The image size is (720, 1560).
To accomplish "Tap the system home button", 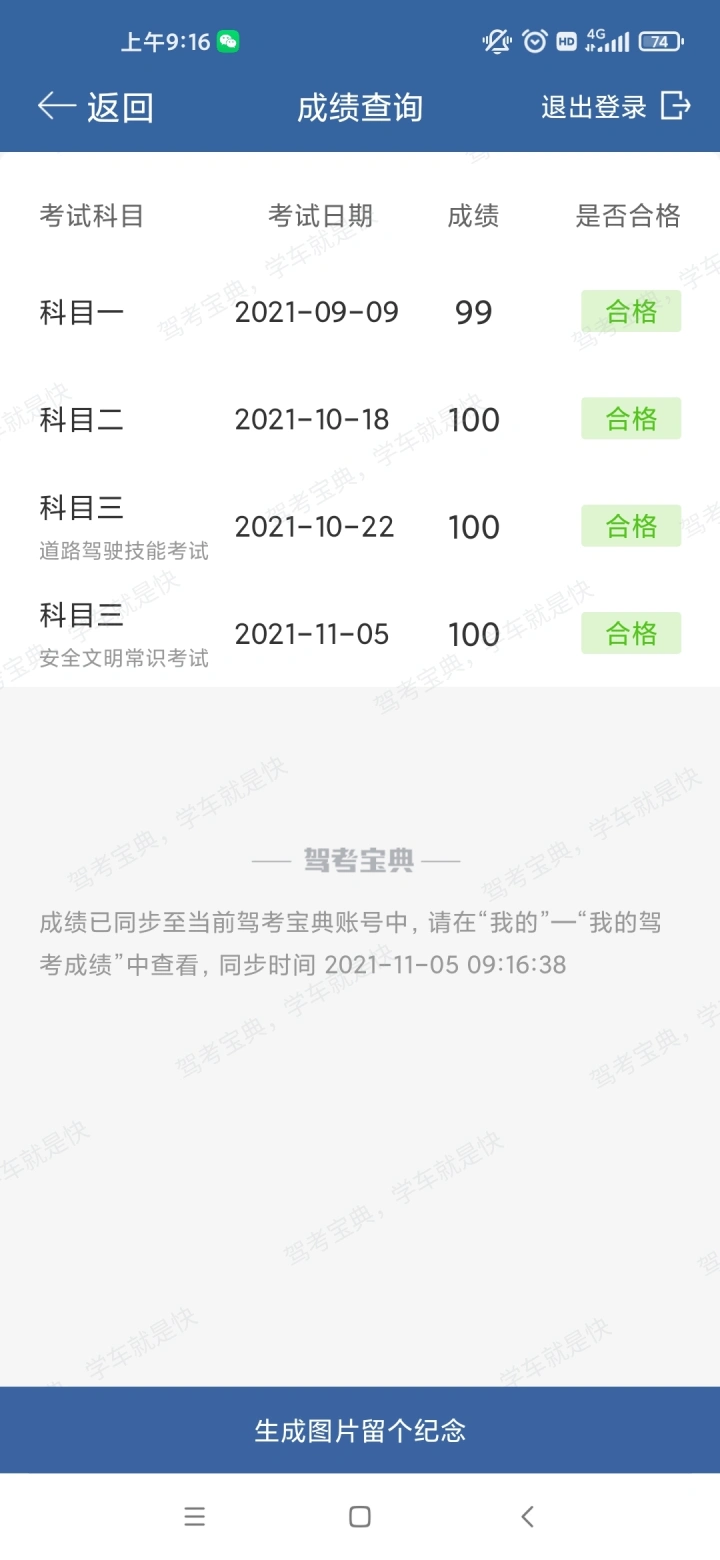I will 360,1516.
